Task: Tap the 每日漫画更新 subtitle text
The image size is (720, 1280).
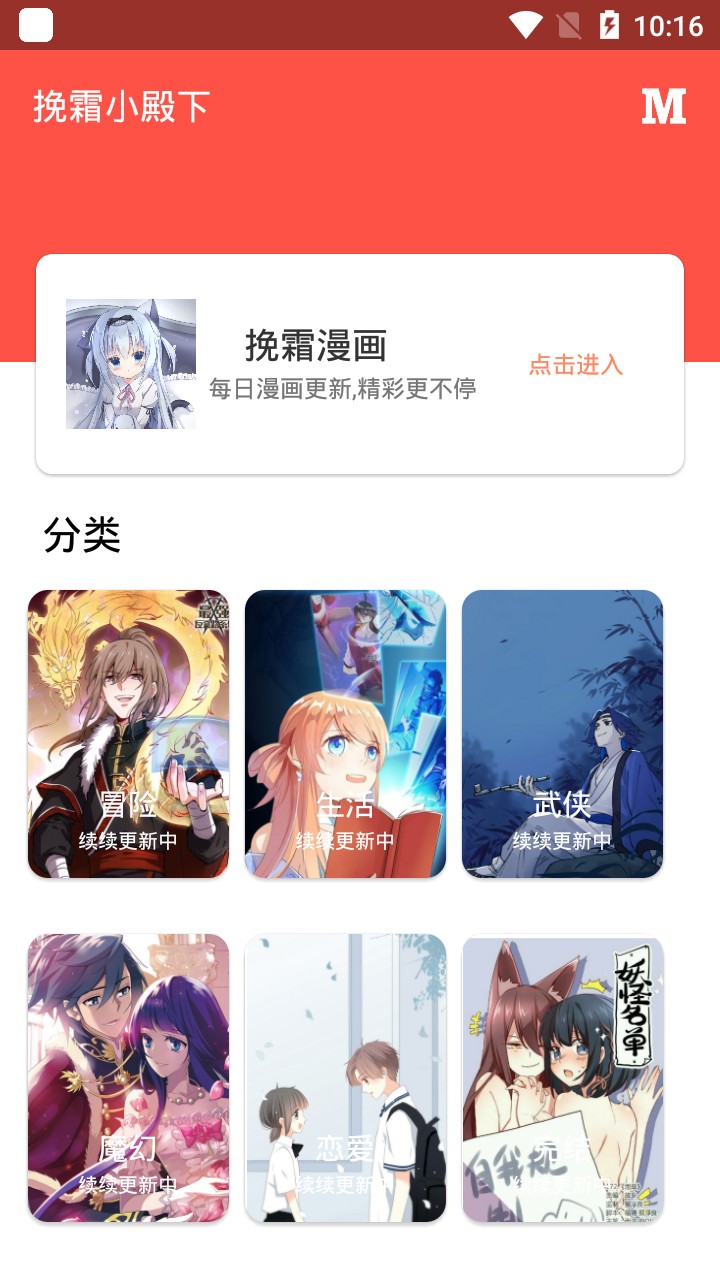Action: click(344, 389)
